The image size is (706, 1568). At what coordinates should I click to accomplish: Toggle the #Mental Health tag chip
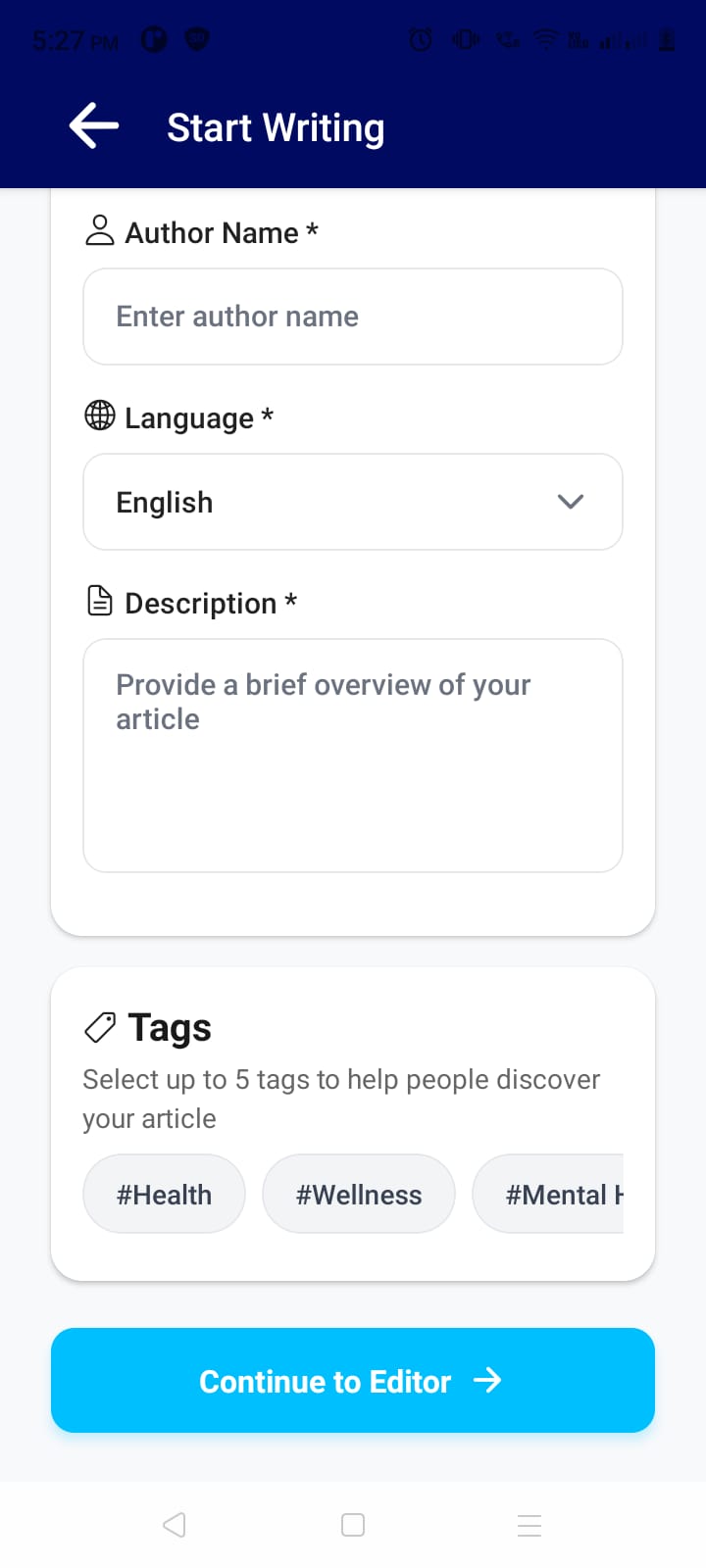pos(564,1194)
